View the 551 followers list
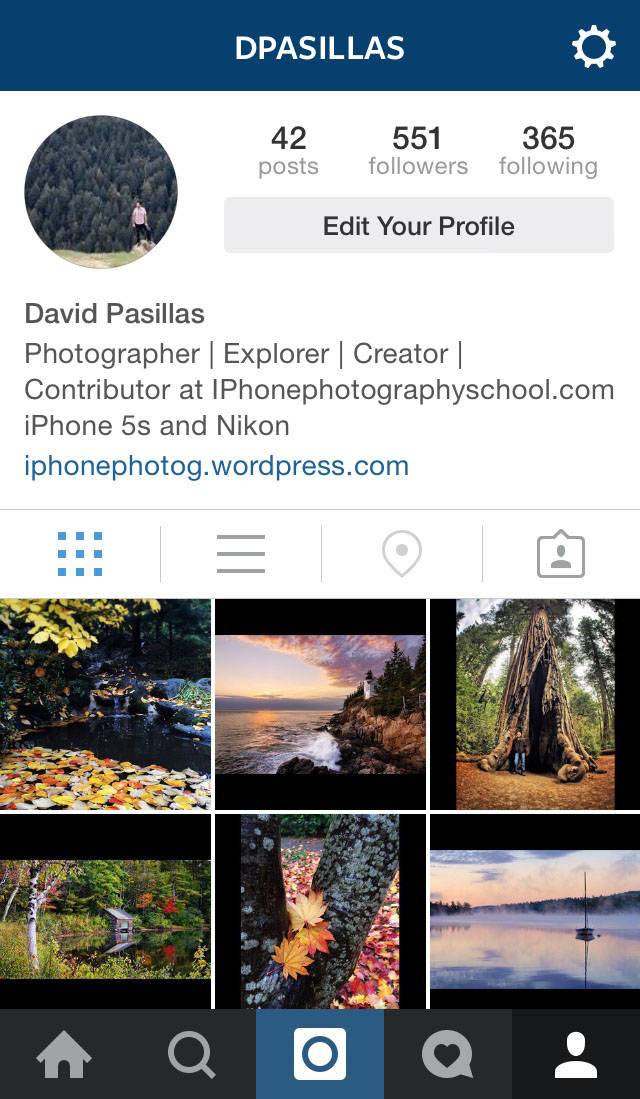 pos(418,150)
